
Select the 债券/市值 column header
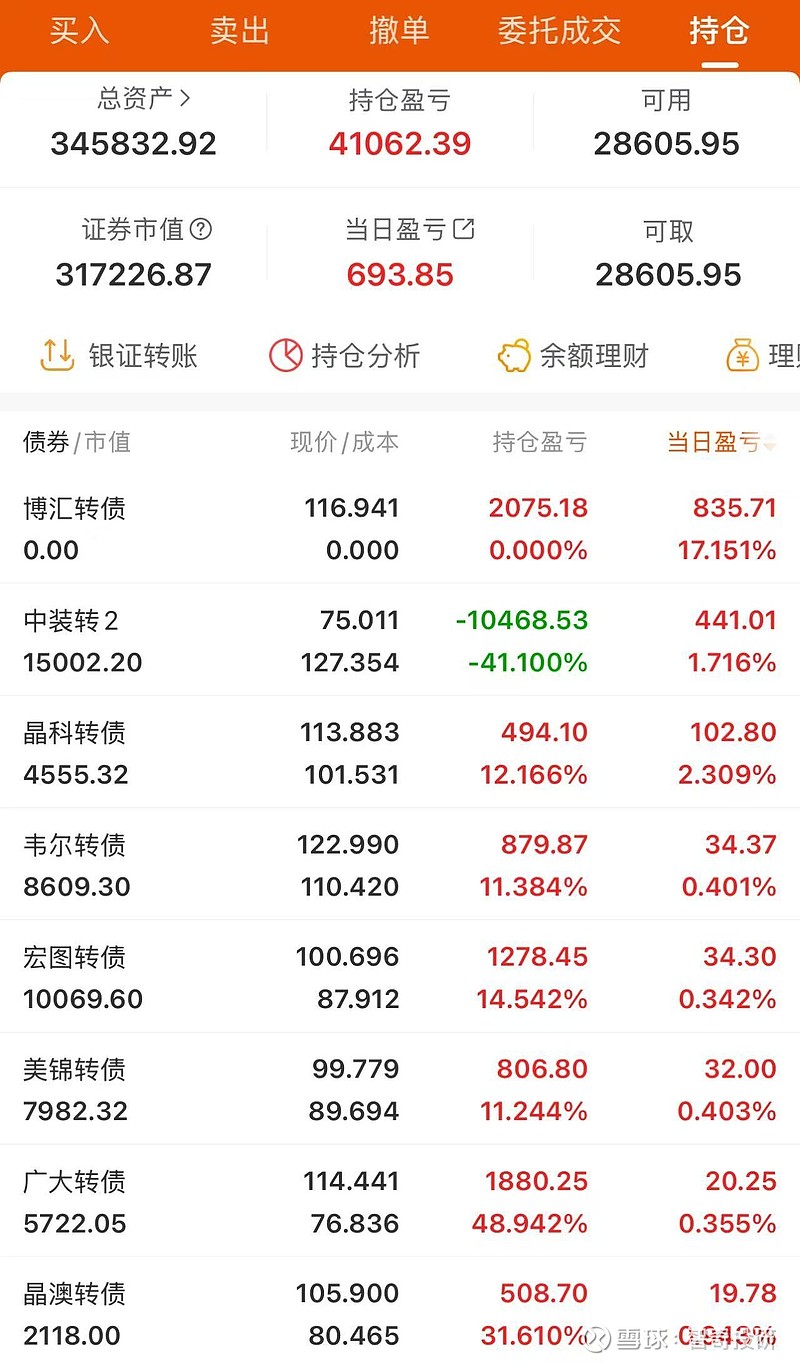[75, 442]
